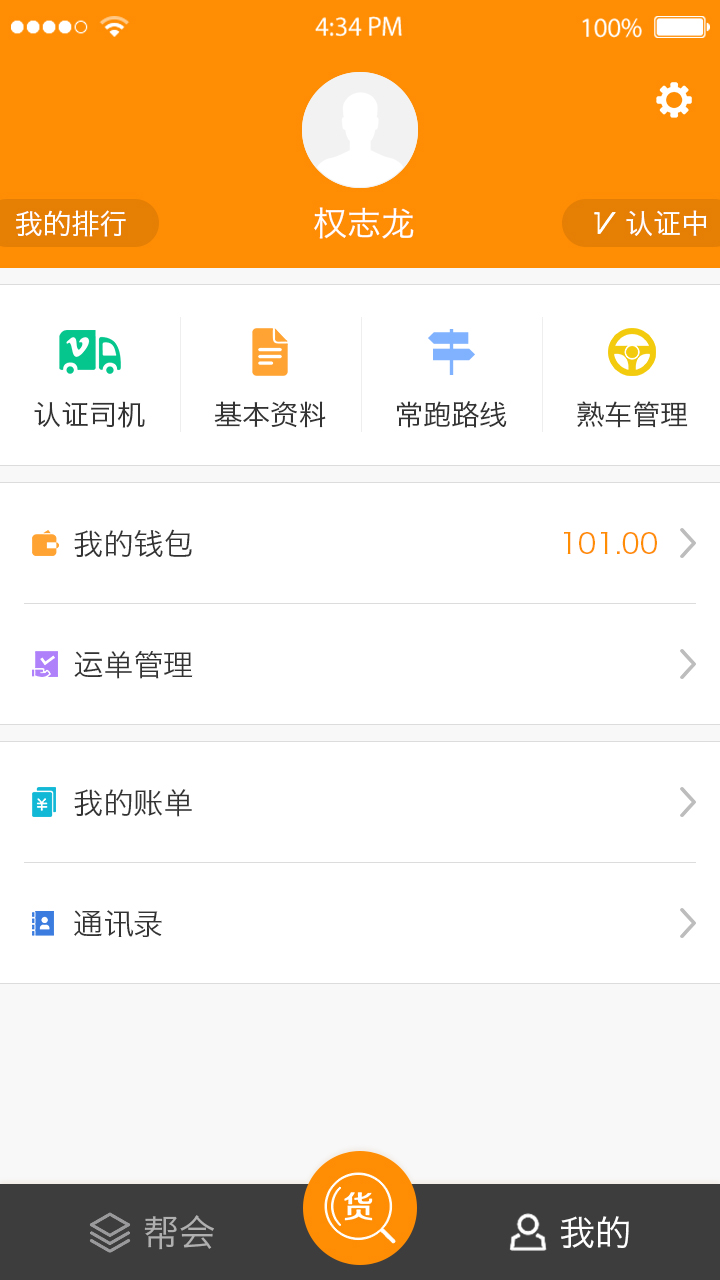Open 认证司机 driver verification

[x=90, y=375]
